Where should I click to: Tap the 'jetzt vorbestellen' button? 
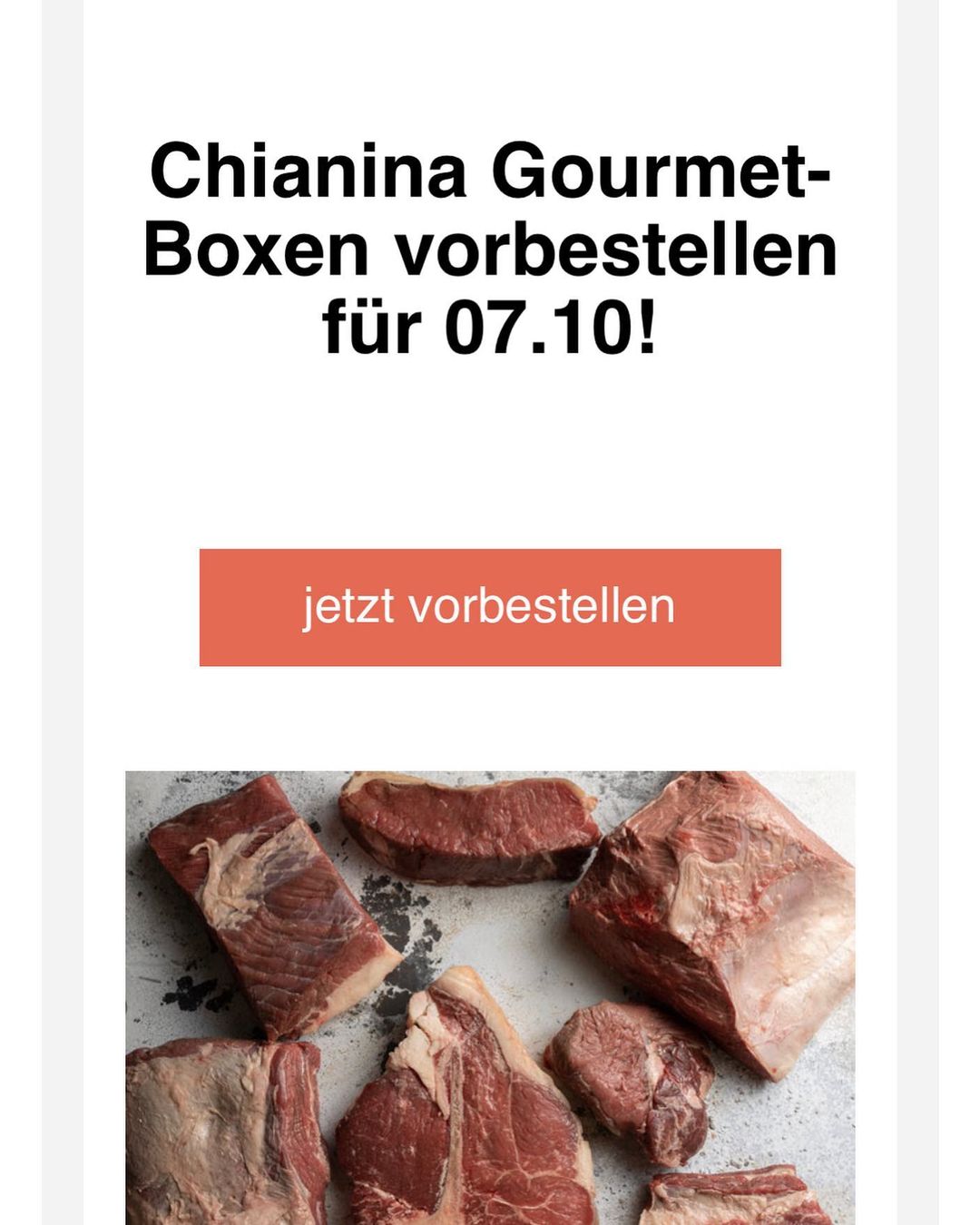[490, 607]
